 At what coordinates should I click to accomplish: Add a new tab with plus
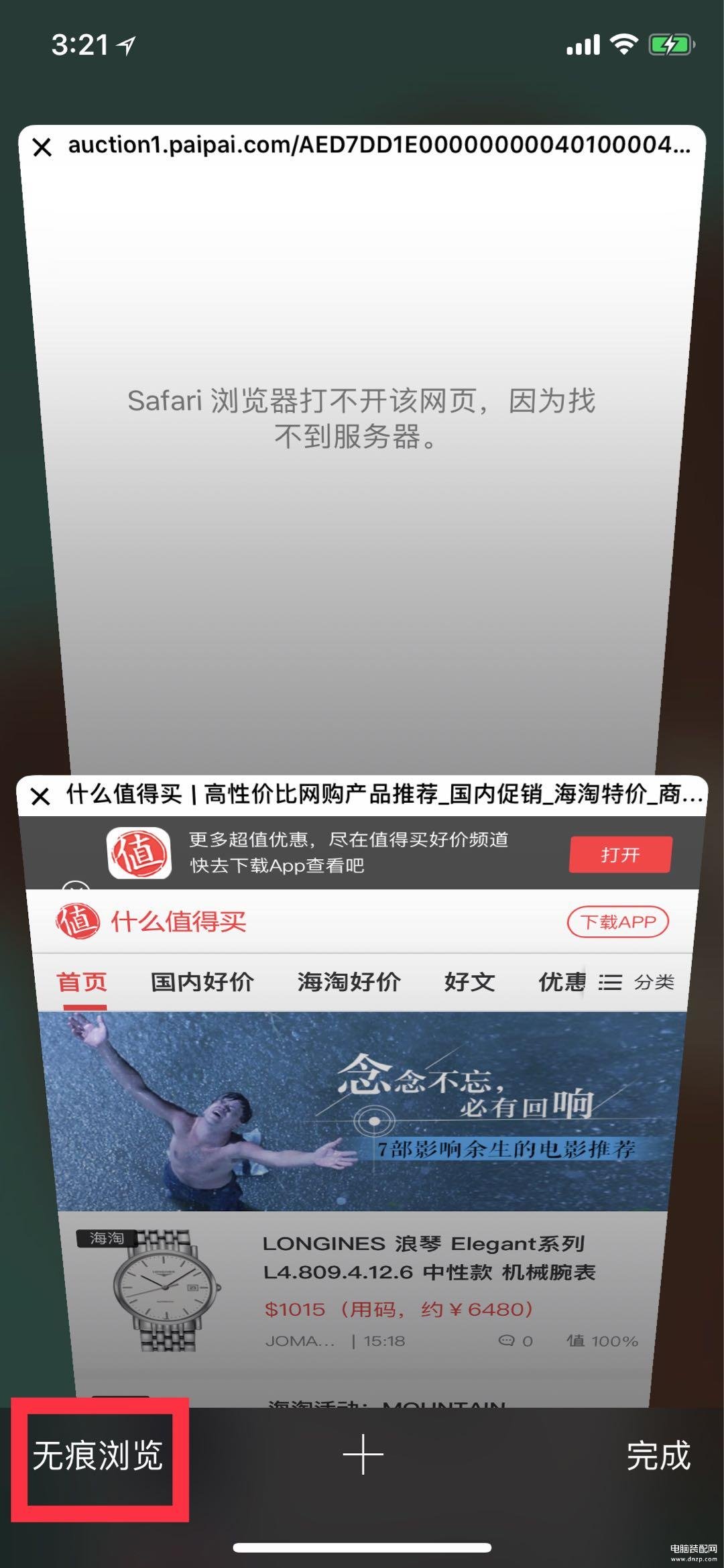point(363,1455)
